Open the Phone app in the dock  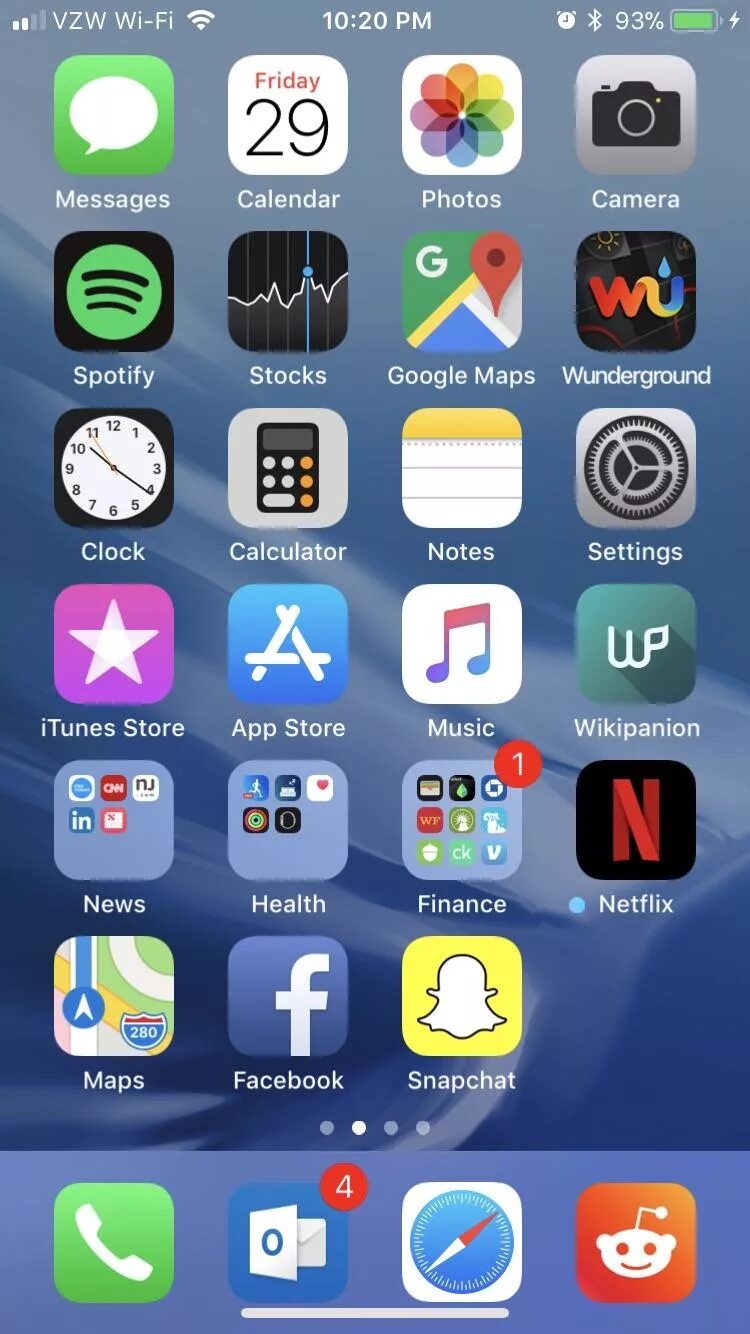click(x=113, y=1242)
